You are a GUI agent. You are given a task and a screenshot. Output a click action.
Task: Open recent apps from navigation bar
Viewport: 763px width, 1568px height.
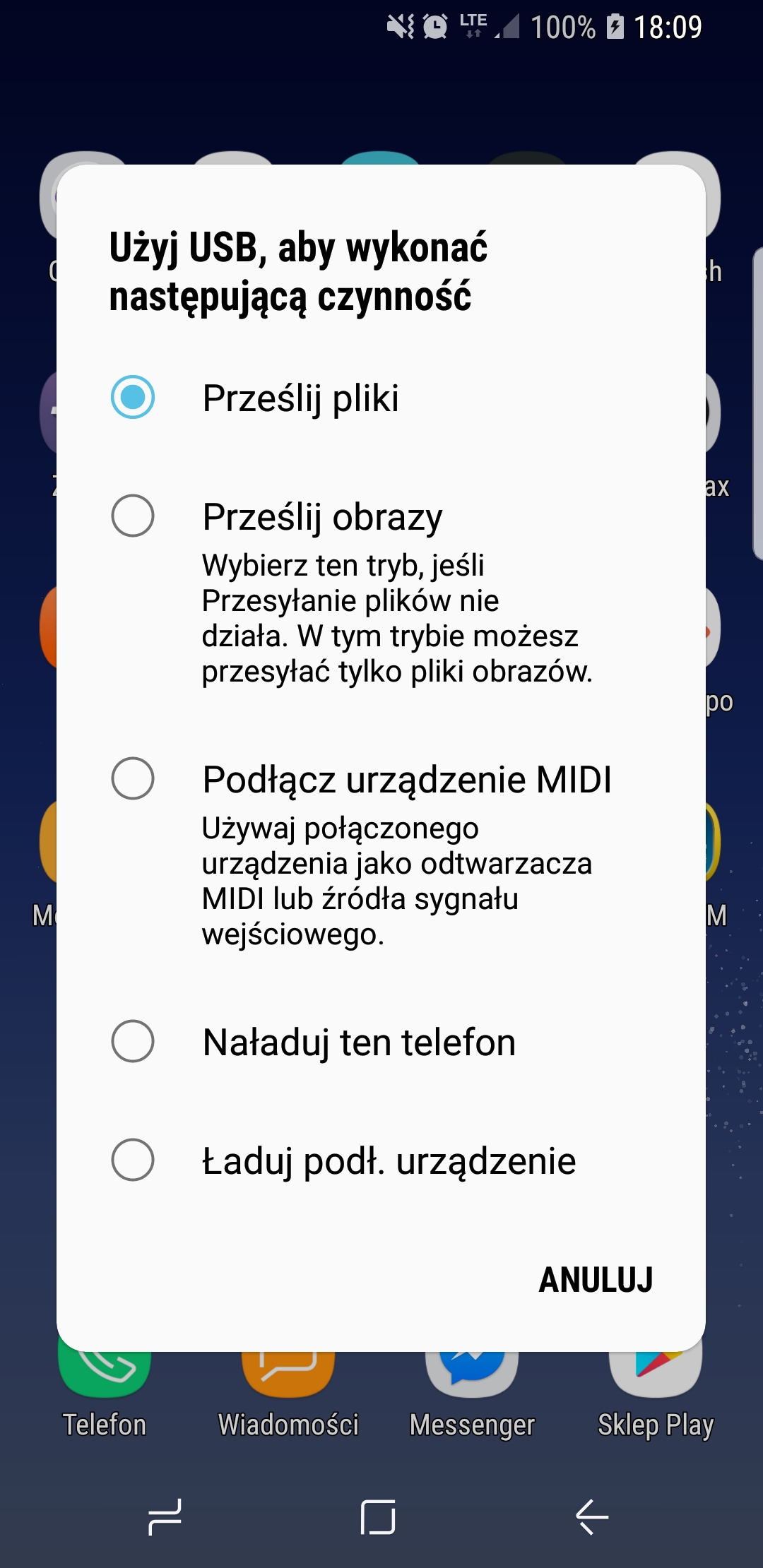[x=165, y=1516]
